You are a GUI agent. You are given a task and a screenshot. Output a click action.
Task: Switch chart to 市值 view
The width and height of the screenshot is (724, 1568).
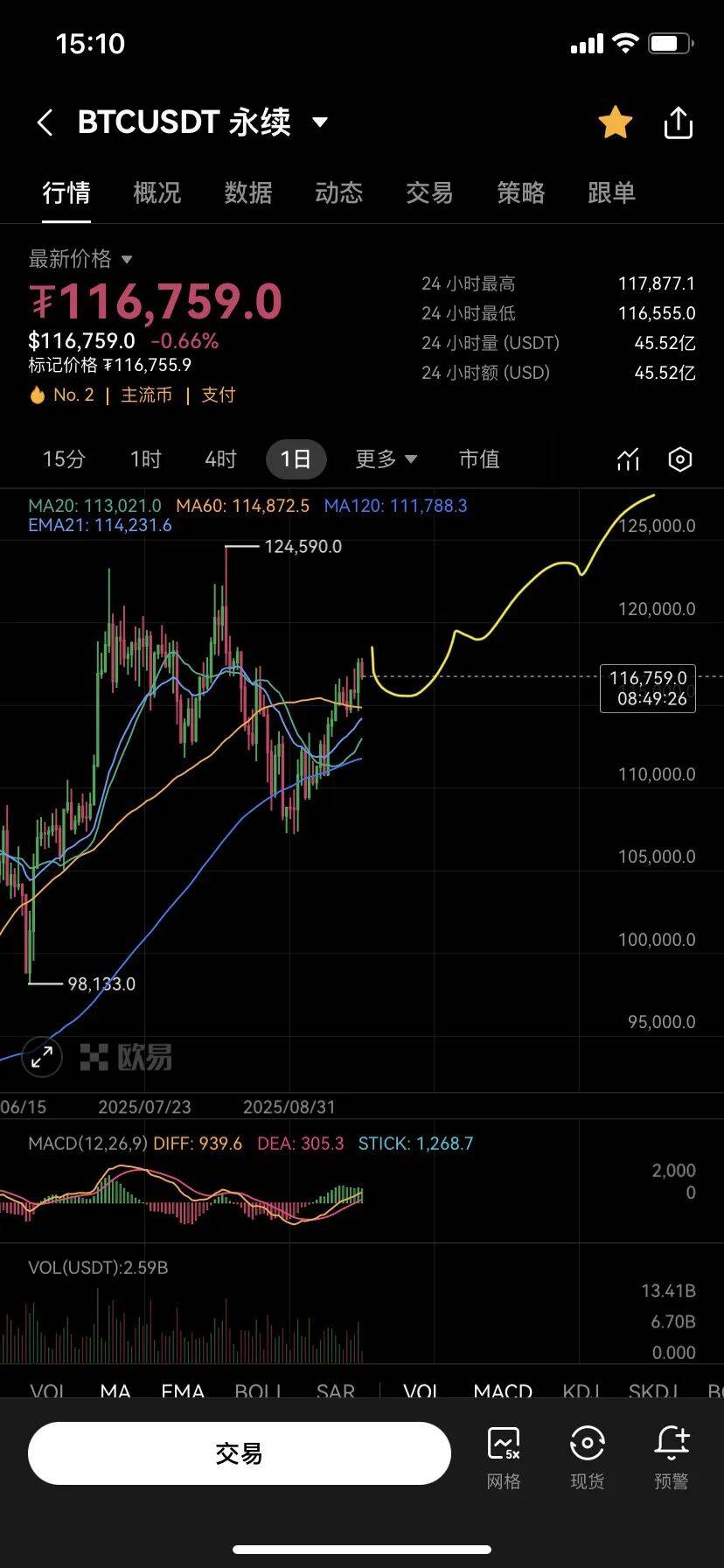click(x=479, y=459)
